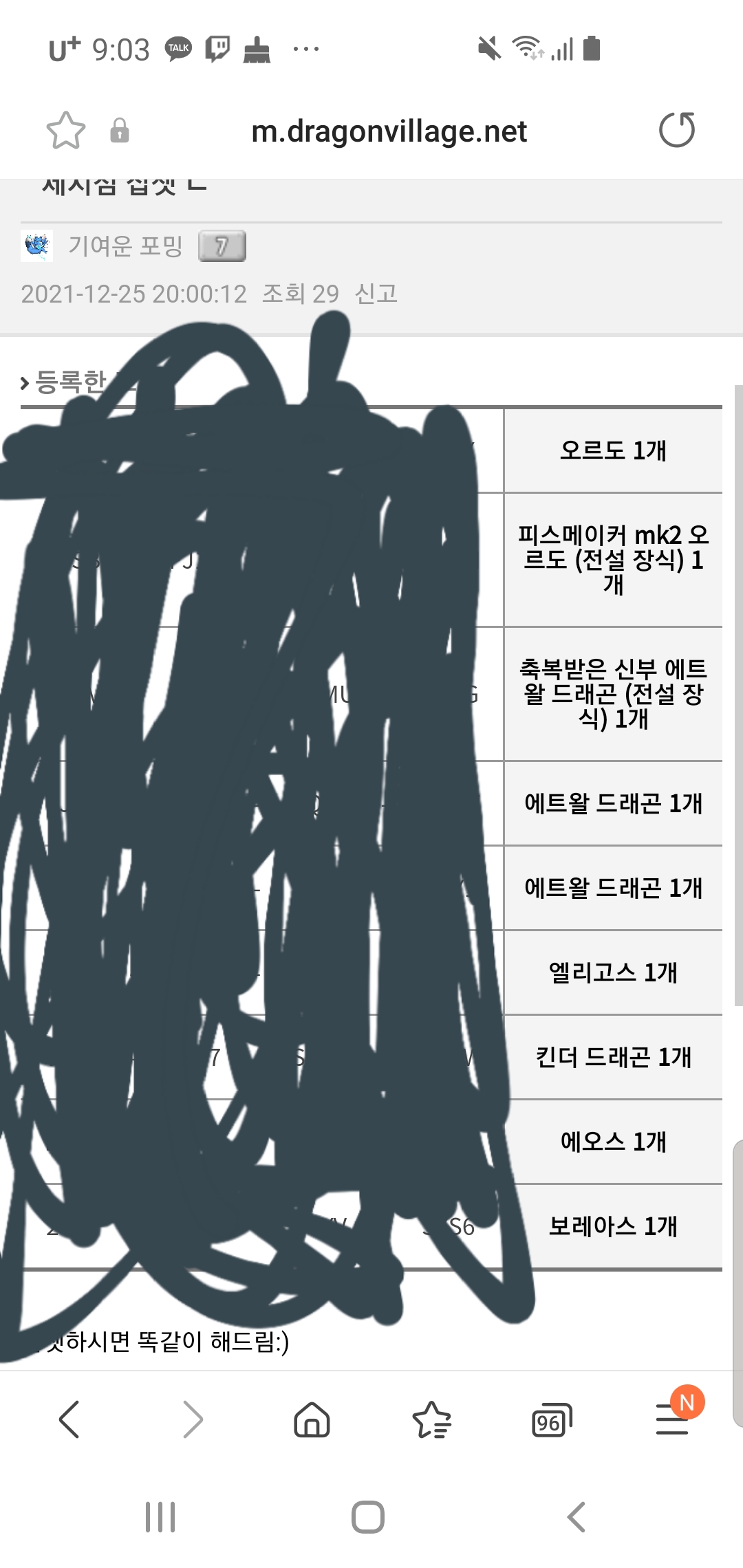Viewport: 743px width, 1568px height.
Task: Open the m.dragonvillage.net address bar
Action: pyautogui.click(x=389, y=131)
